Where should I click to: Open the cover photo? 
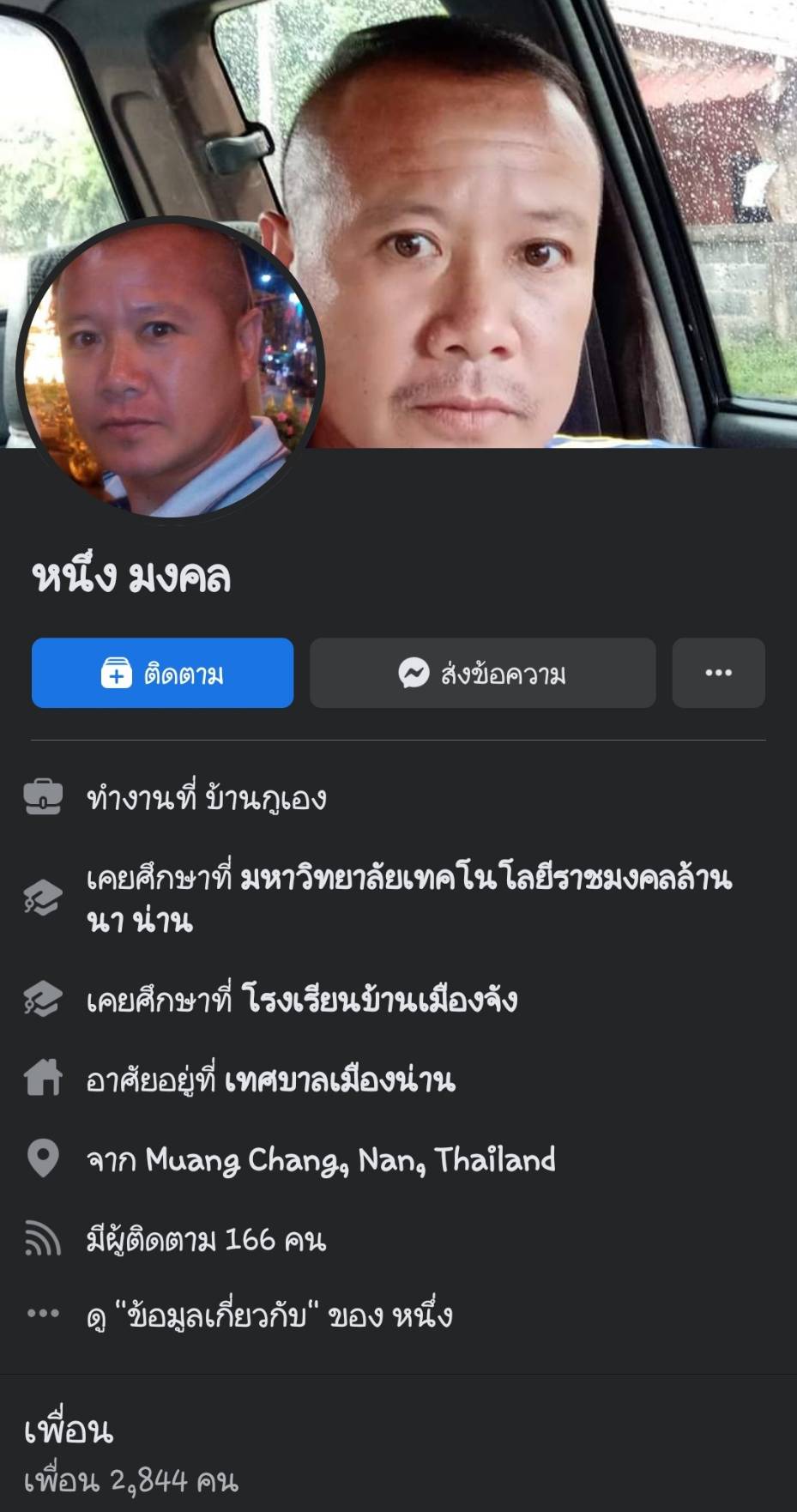[x=532, y=172]
